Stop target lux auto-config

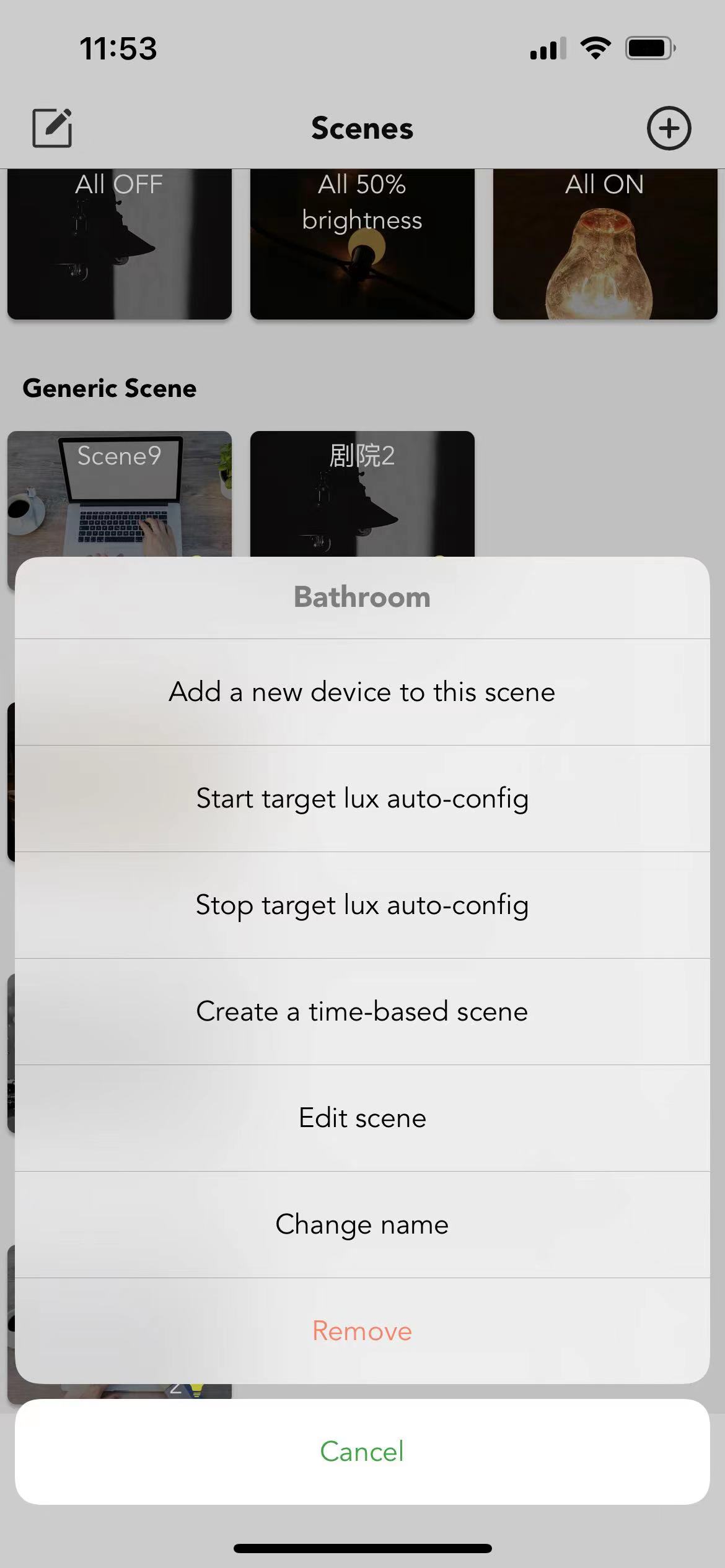coord(362,905)
